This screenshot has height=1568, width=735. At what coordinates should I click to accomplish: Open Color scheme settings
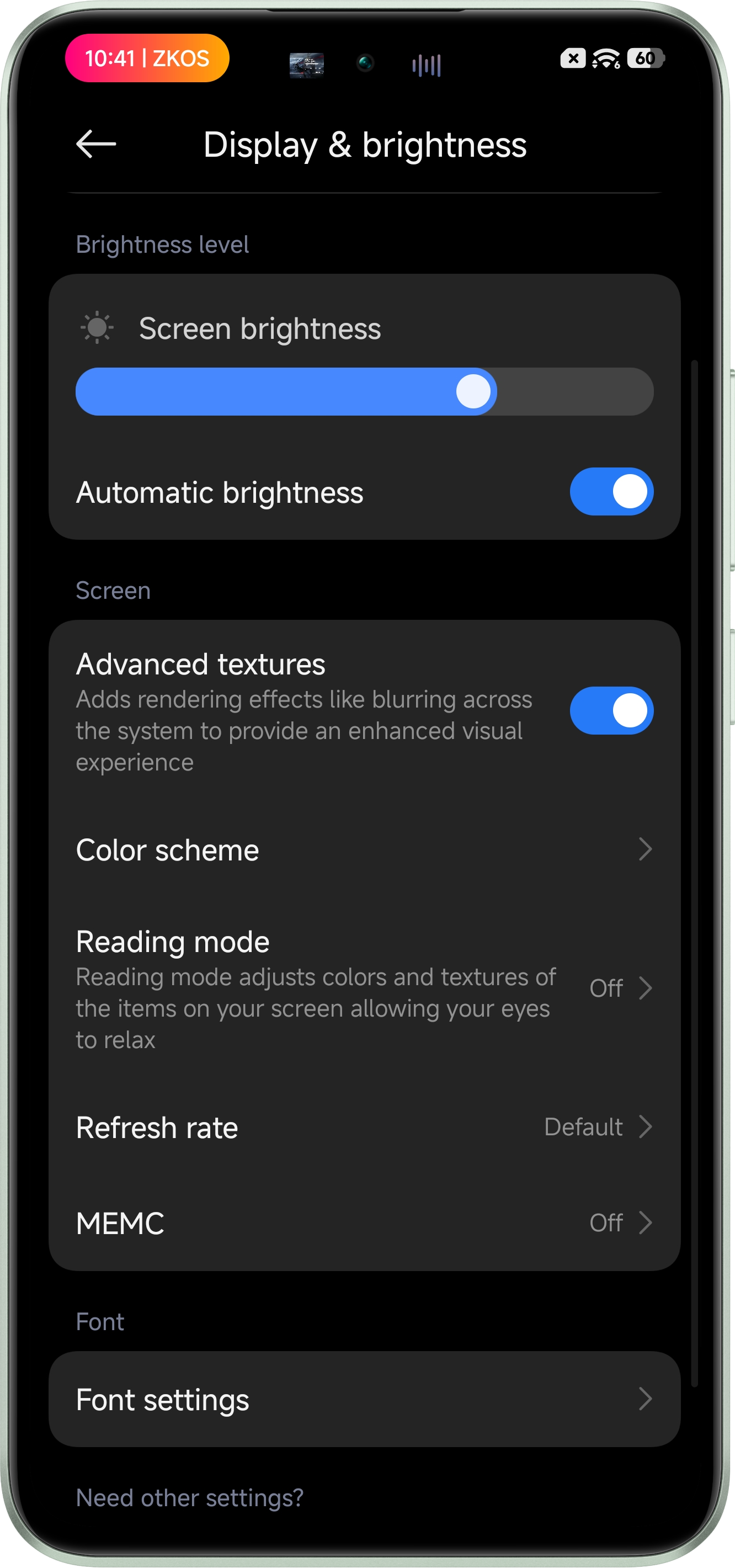point(364,849)
